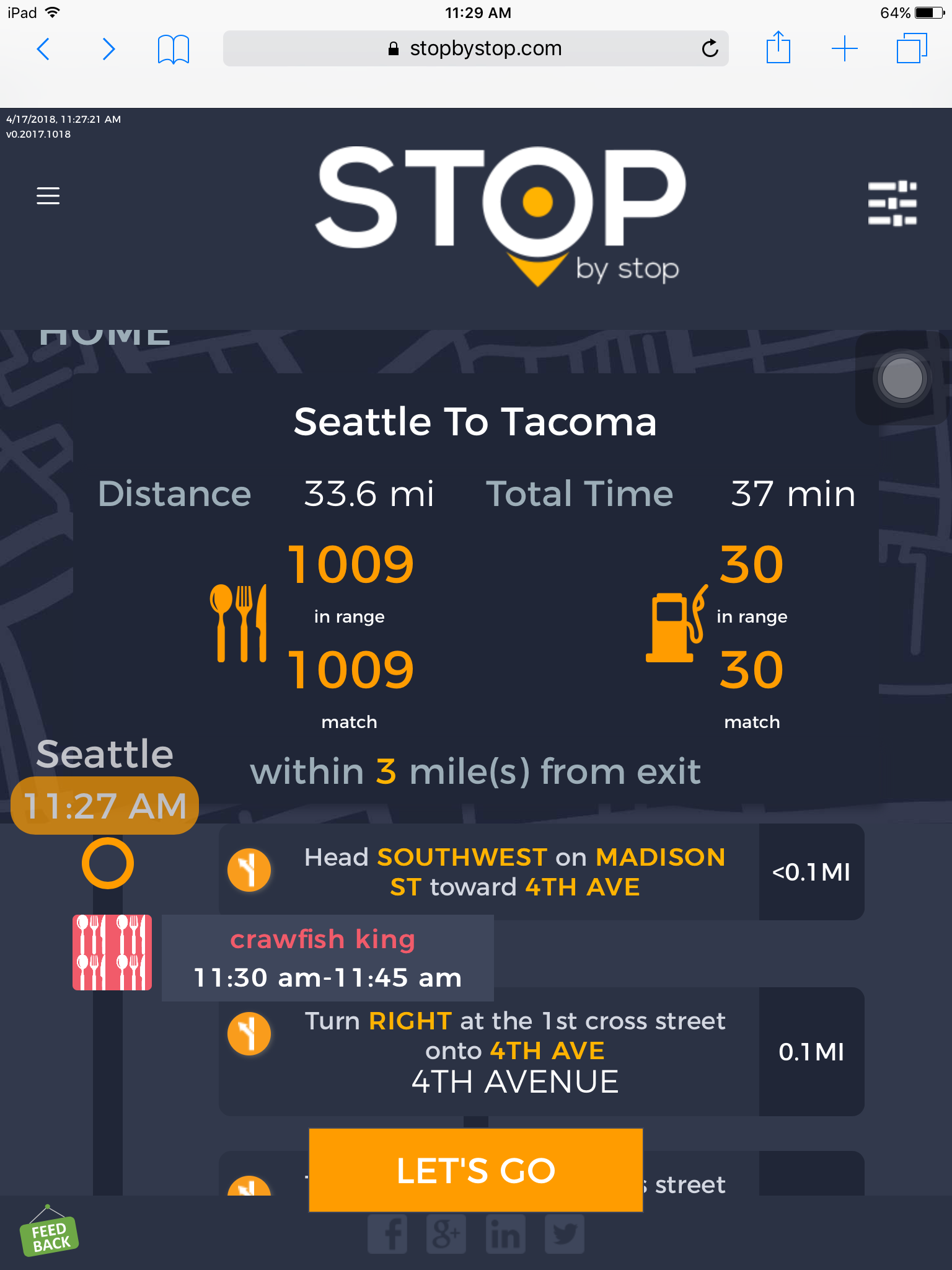Open Safari bookmarks
Image resolution: width=952 pixels, height=1270 pixels.
(173, 48)
